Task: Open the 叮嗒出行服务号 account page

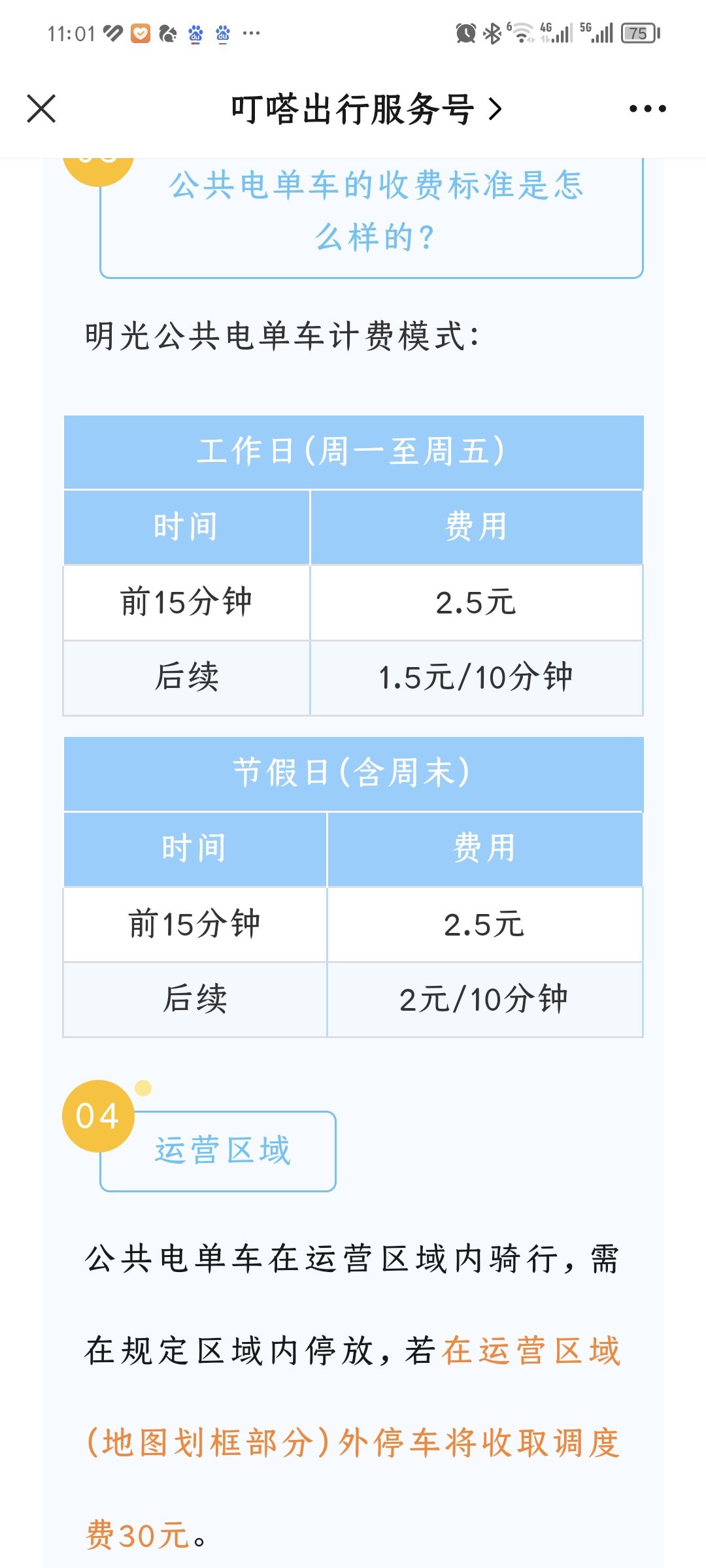Action: [x=366, y=108]
